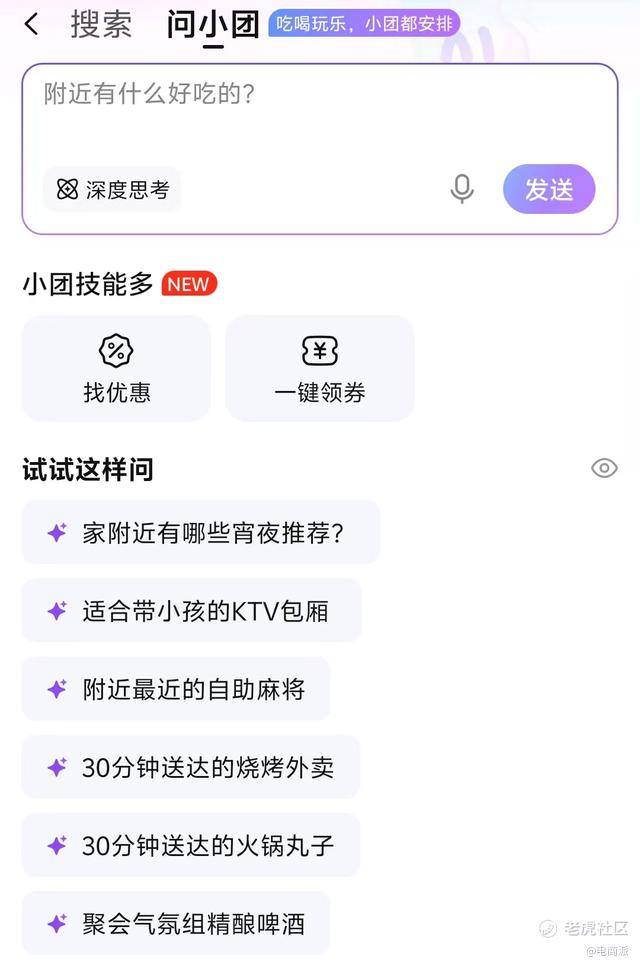Select 附近最近的自助麻将 suggestion

click(x=177, y=689)
